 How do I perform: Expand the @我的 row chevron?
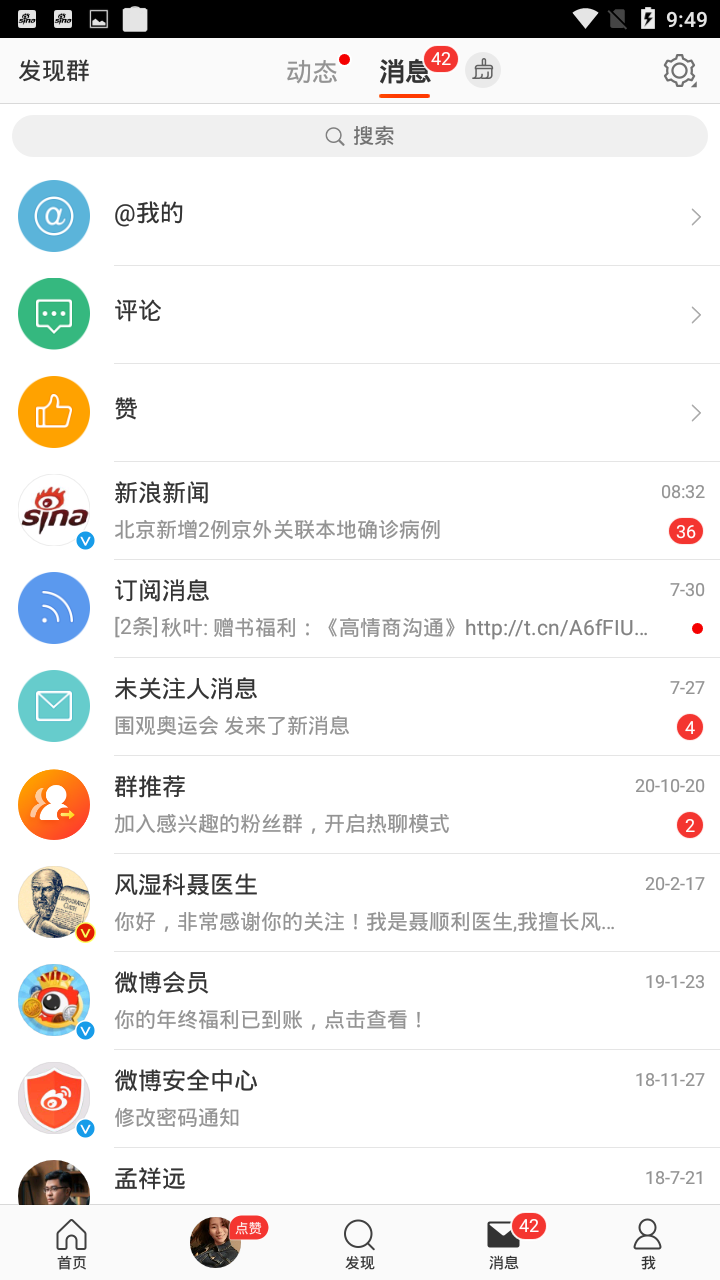point(695,215)
